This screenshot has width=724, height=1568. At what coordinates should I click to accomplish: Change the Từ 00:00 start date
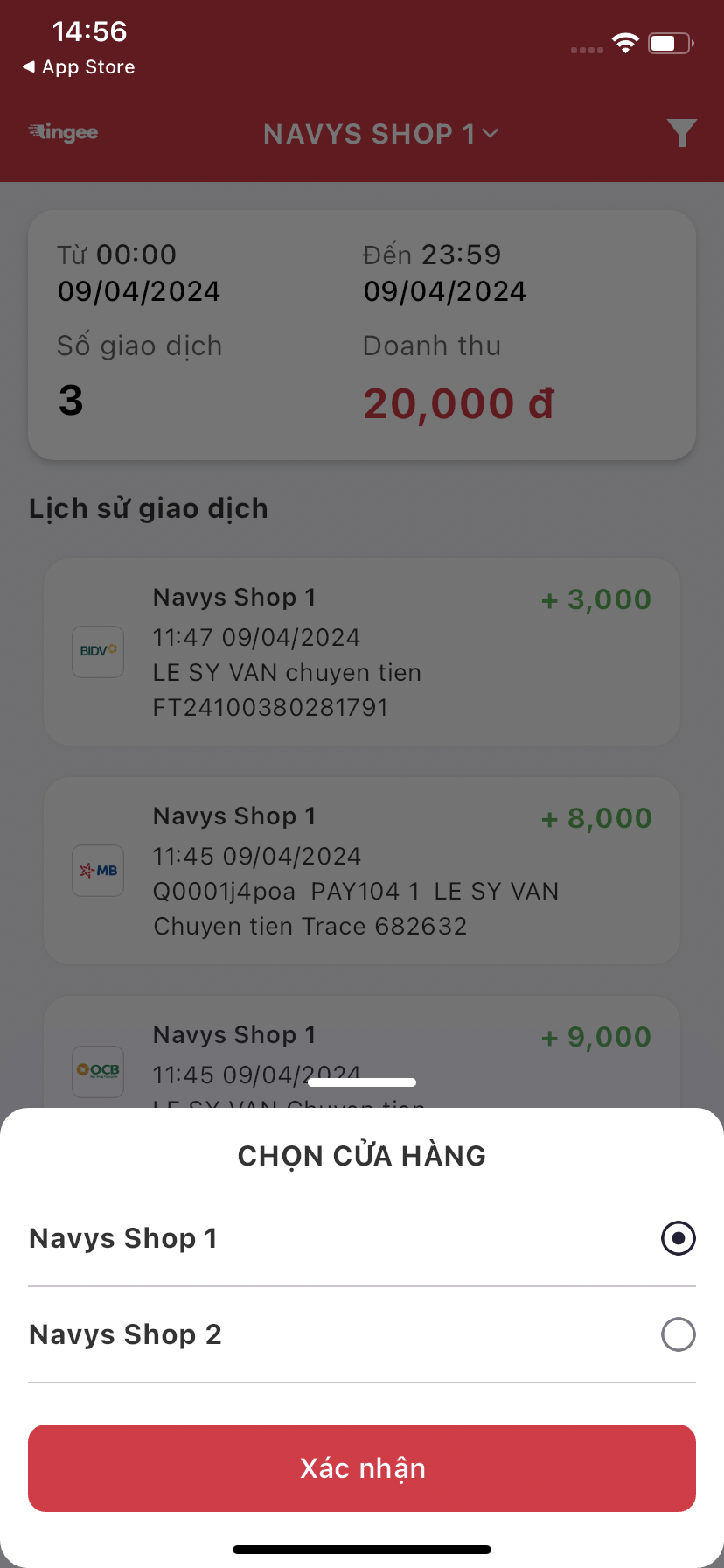coord(139,273)
